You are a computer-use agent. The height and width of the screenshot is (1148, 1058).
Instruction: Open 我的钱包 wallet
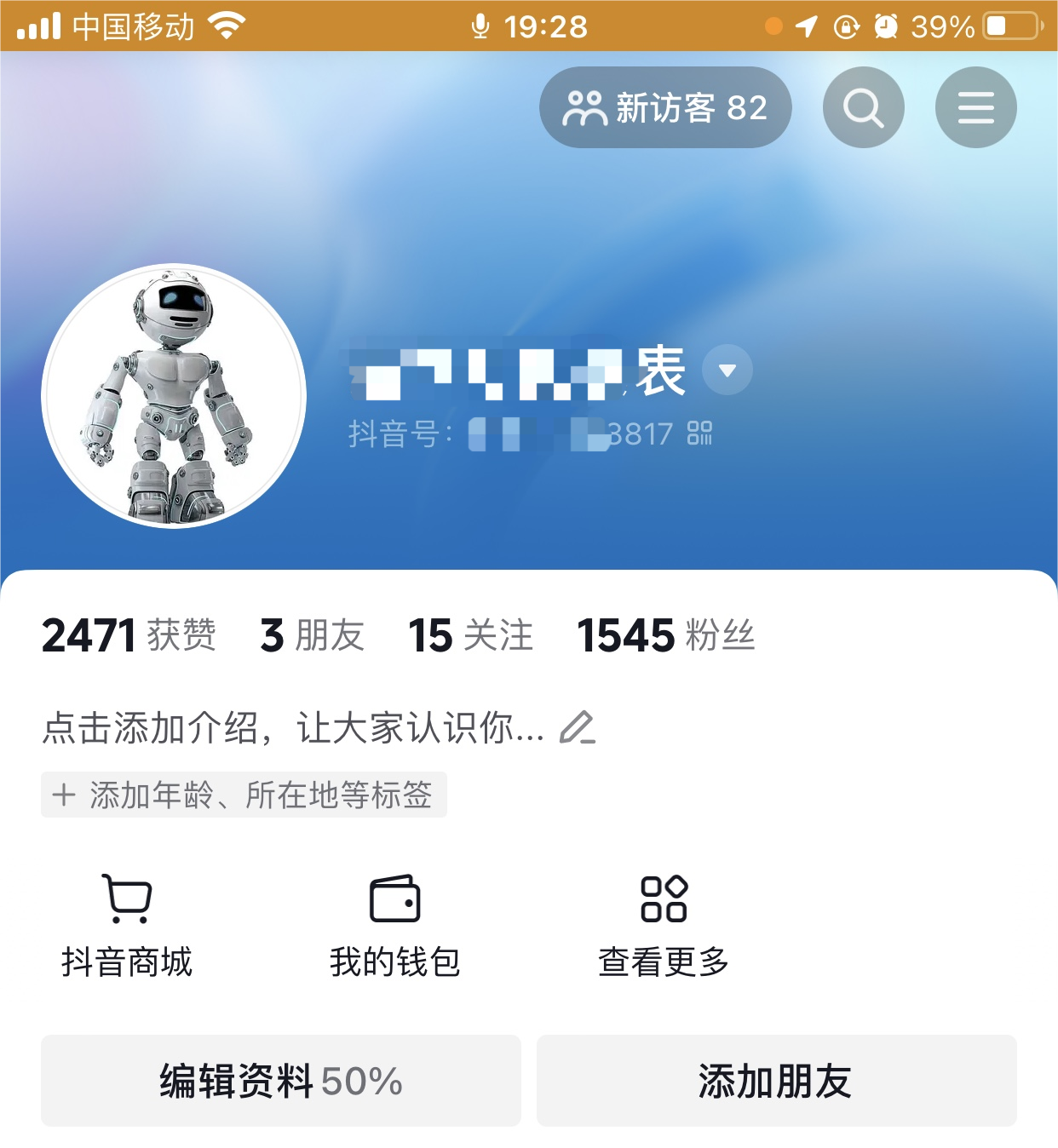[x=395, y=924]
